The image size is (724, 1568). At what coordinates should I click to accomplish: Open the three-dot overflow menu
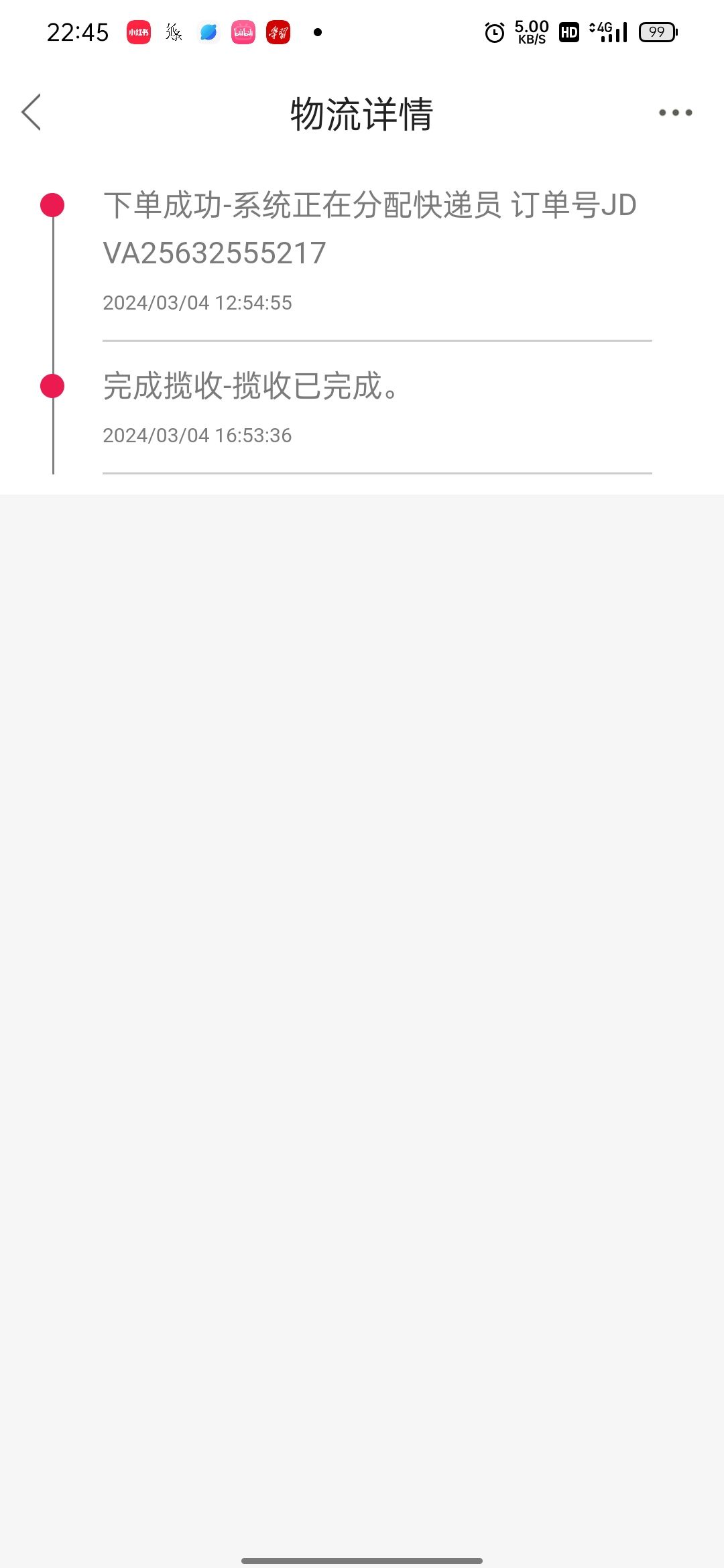point(675,113)
